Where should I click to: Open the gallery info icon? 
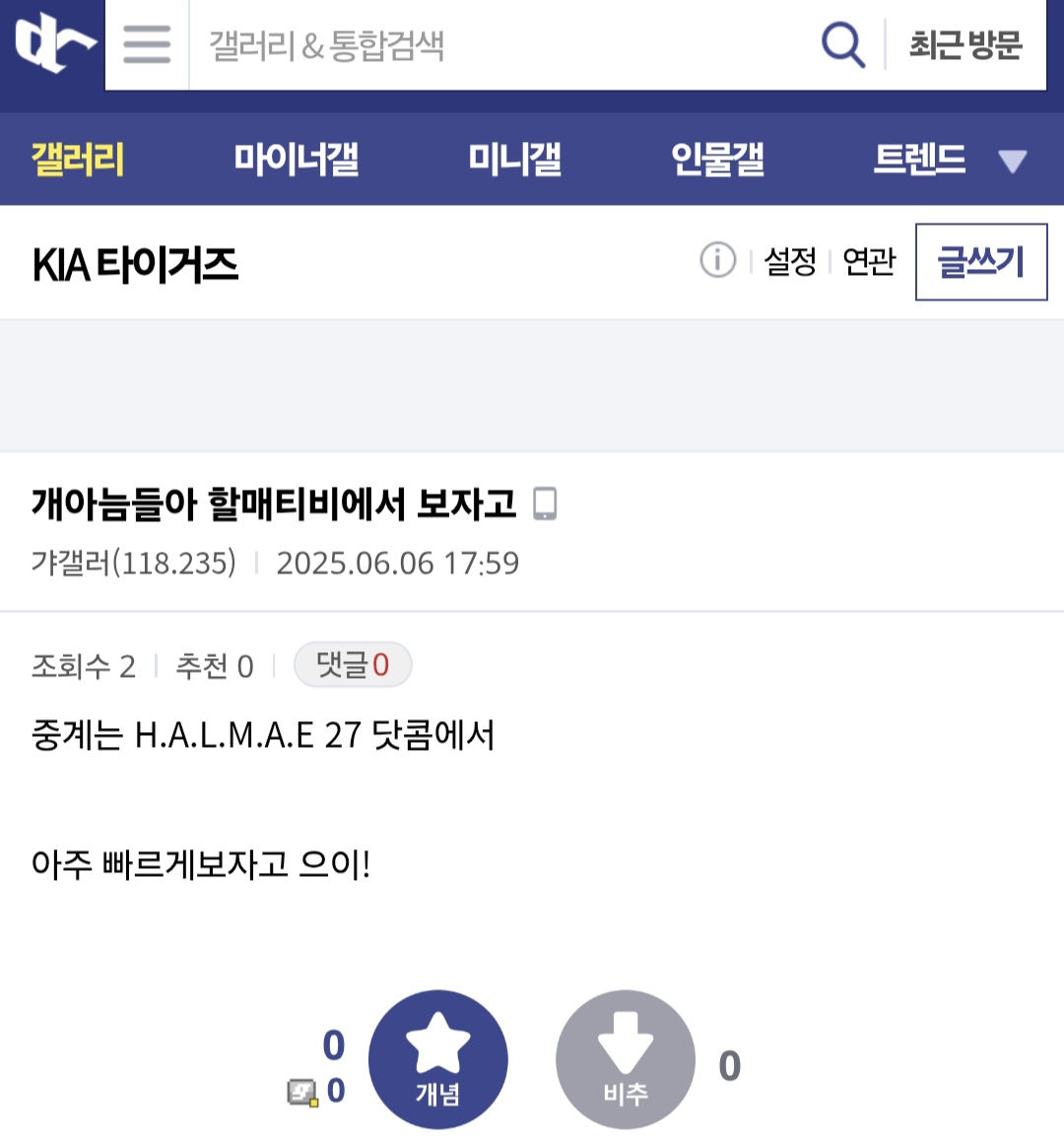point(717,261)
